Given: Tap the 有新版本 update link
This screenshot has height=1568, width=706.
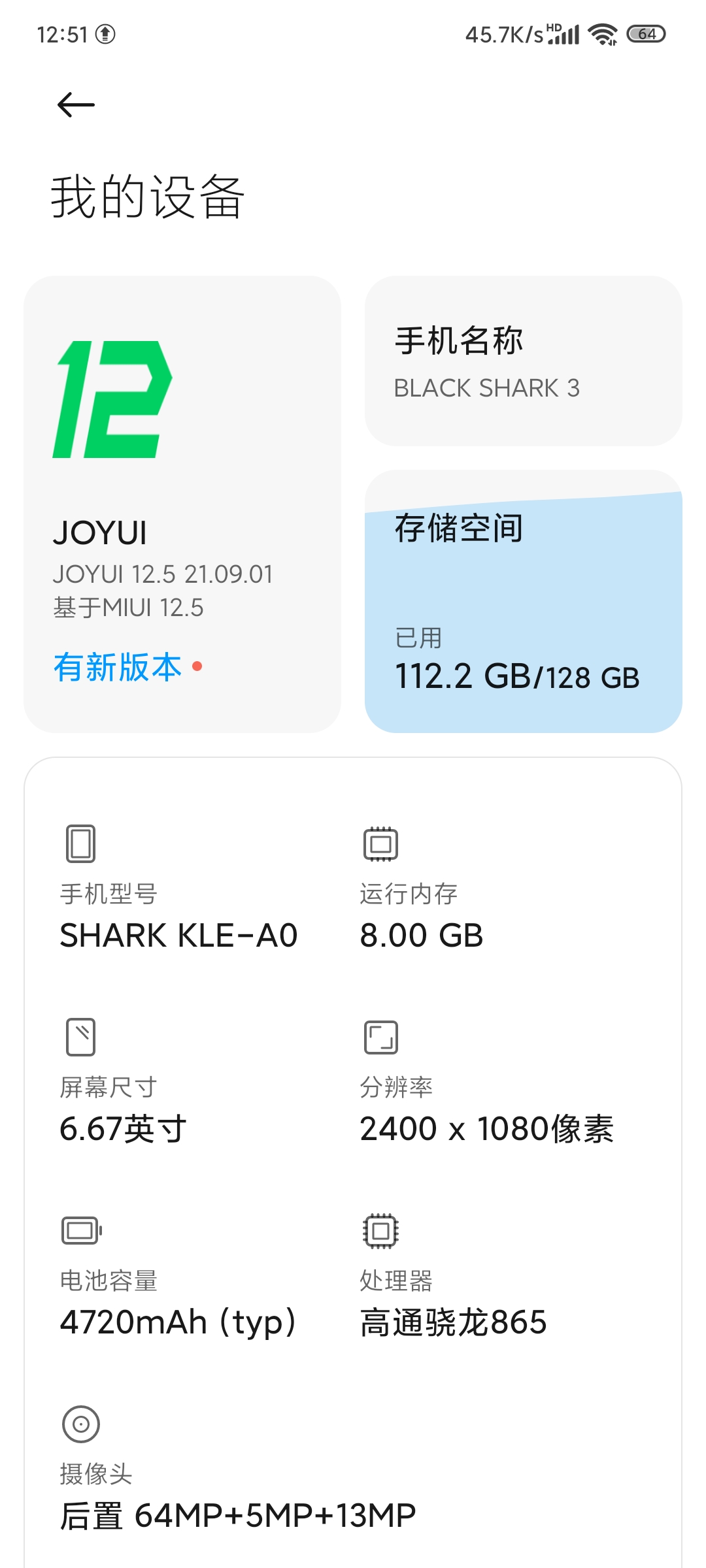Looking at the screenshot, I should click(x=118, y=667).
